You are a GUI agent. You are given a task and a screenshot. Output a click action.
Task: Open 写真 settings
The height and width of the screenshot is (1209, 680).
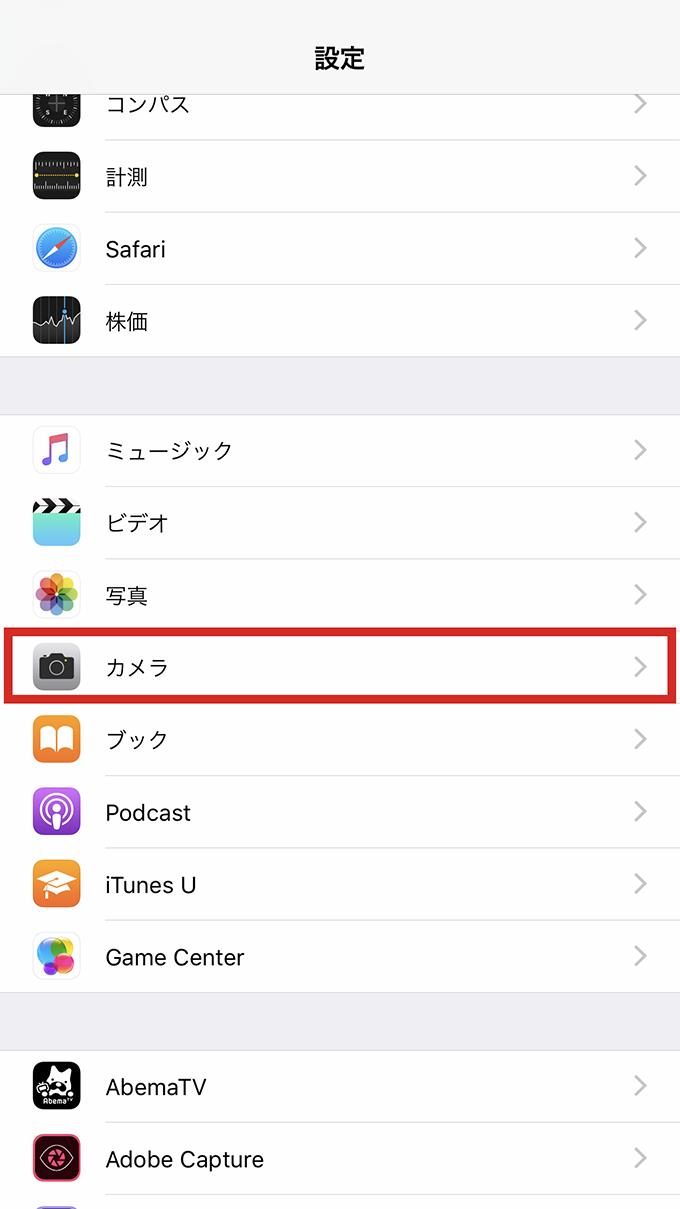coord(340,595)
